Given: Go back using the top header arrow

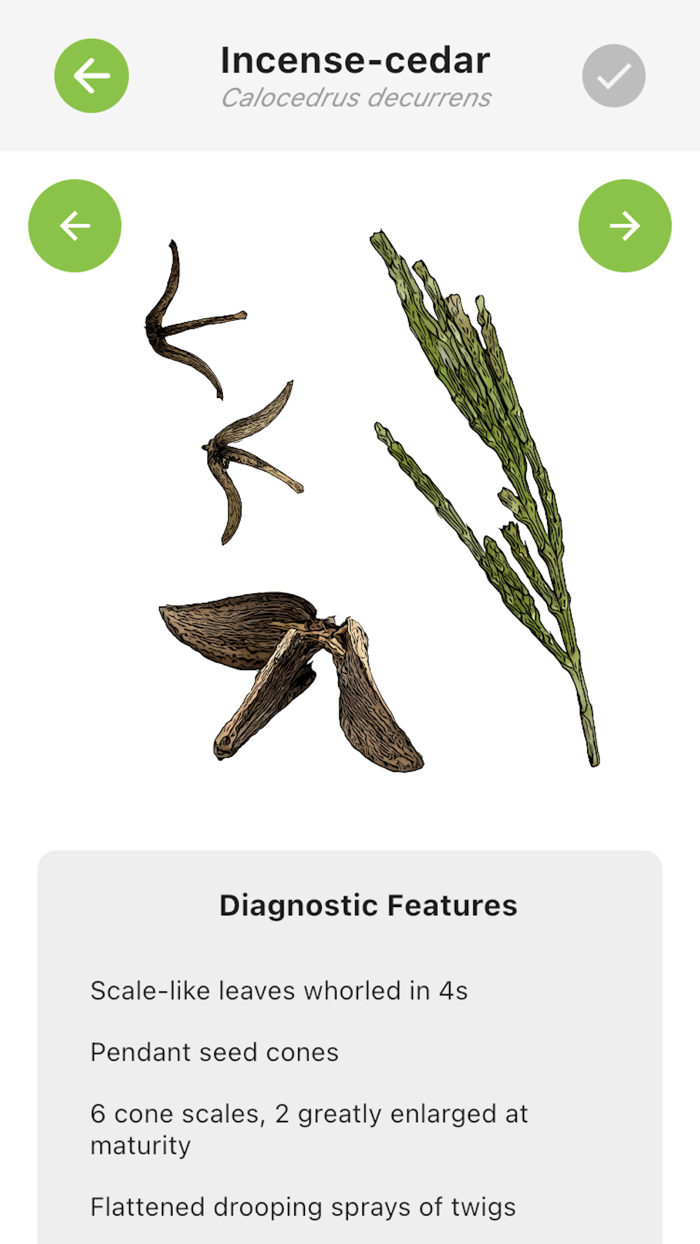Looking at the screenshot, I should click(91, 75).
